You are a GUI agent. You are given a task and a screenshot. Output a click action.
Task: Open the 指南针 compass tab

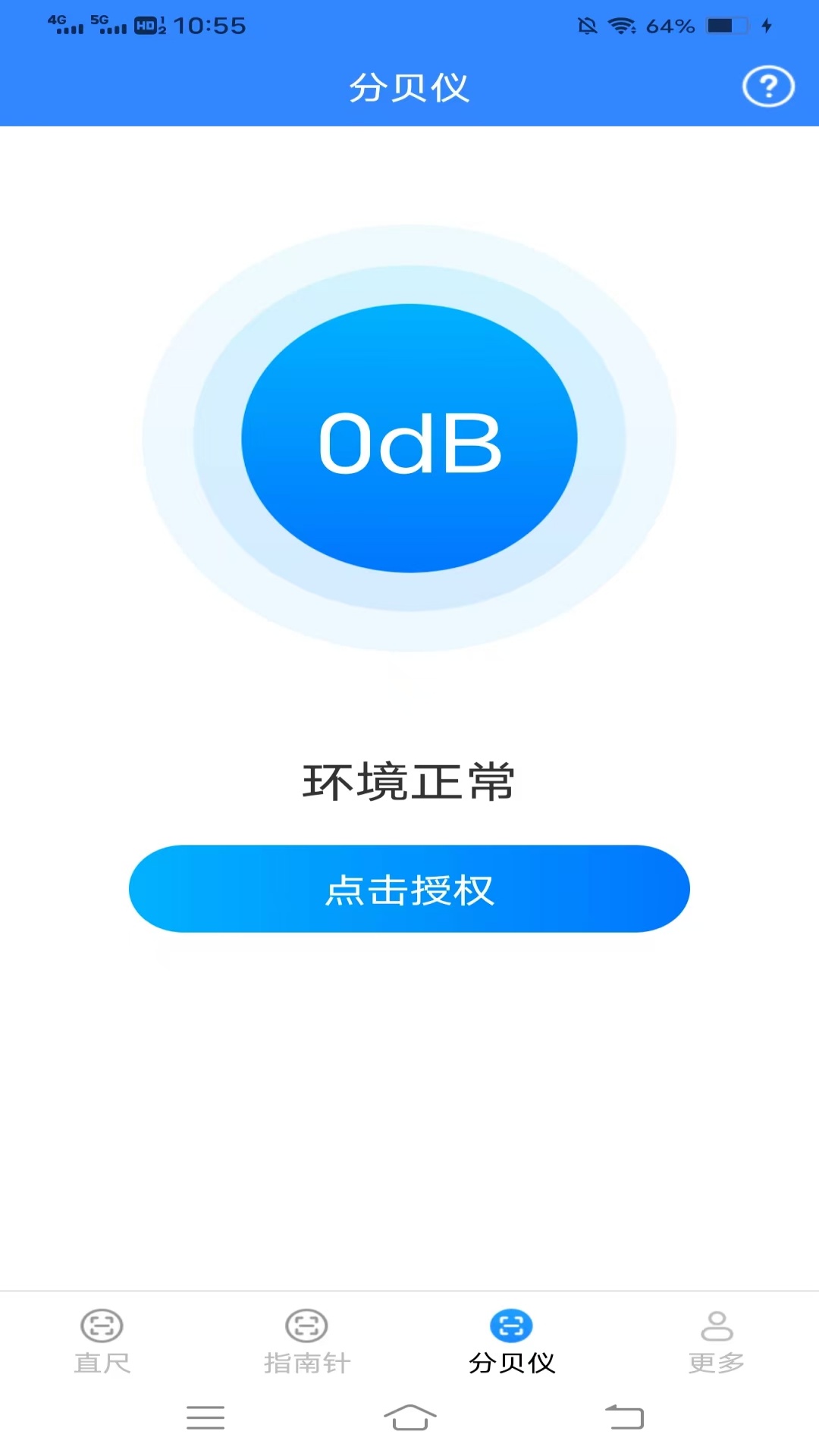coord(307,1341)
